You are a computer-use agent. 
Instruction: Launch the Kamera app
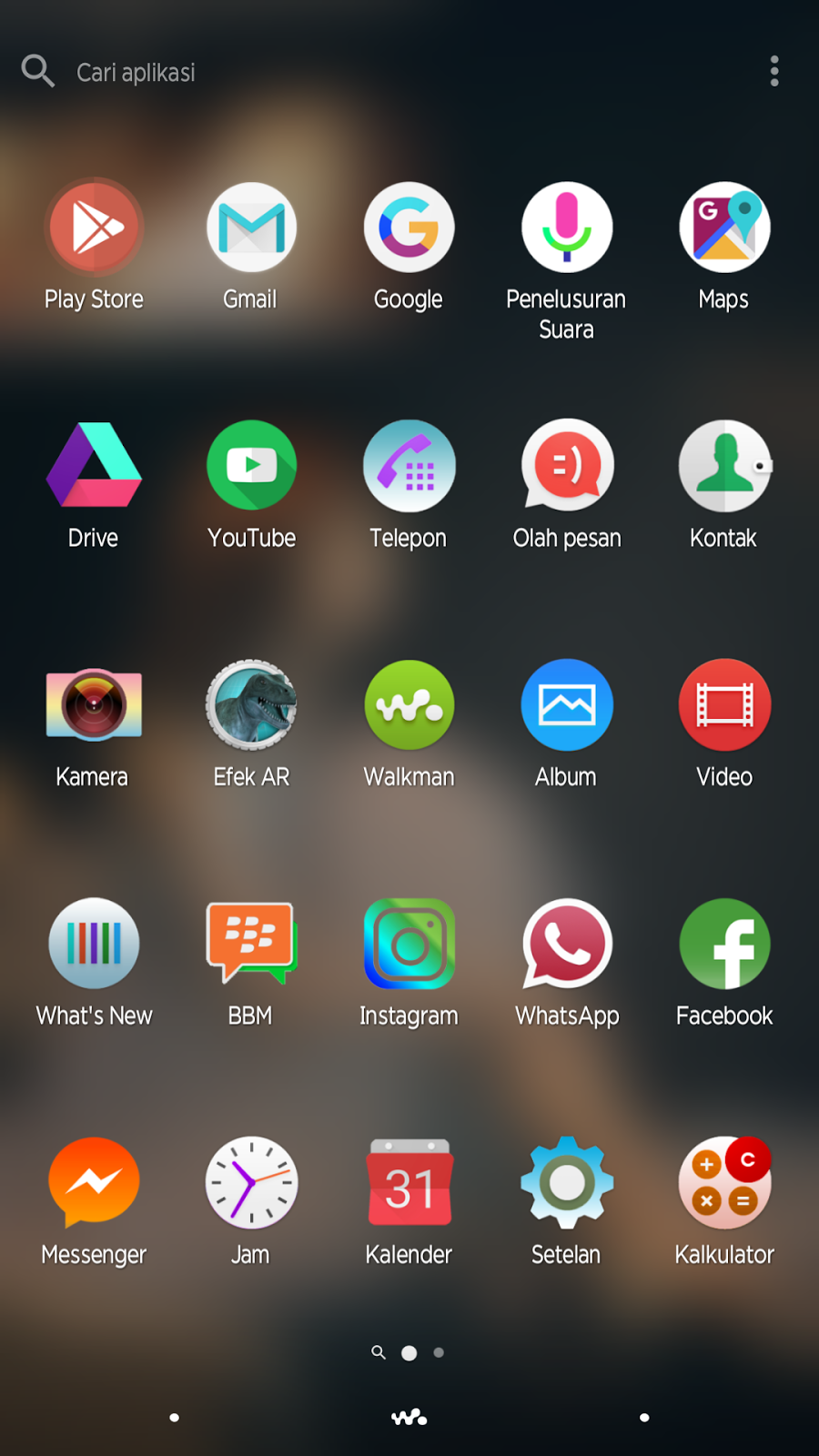tap(94, 705)
